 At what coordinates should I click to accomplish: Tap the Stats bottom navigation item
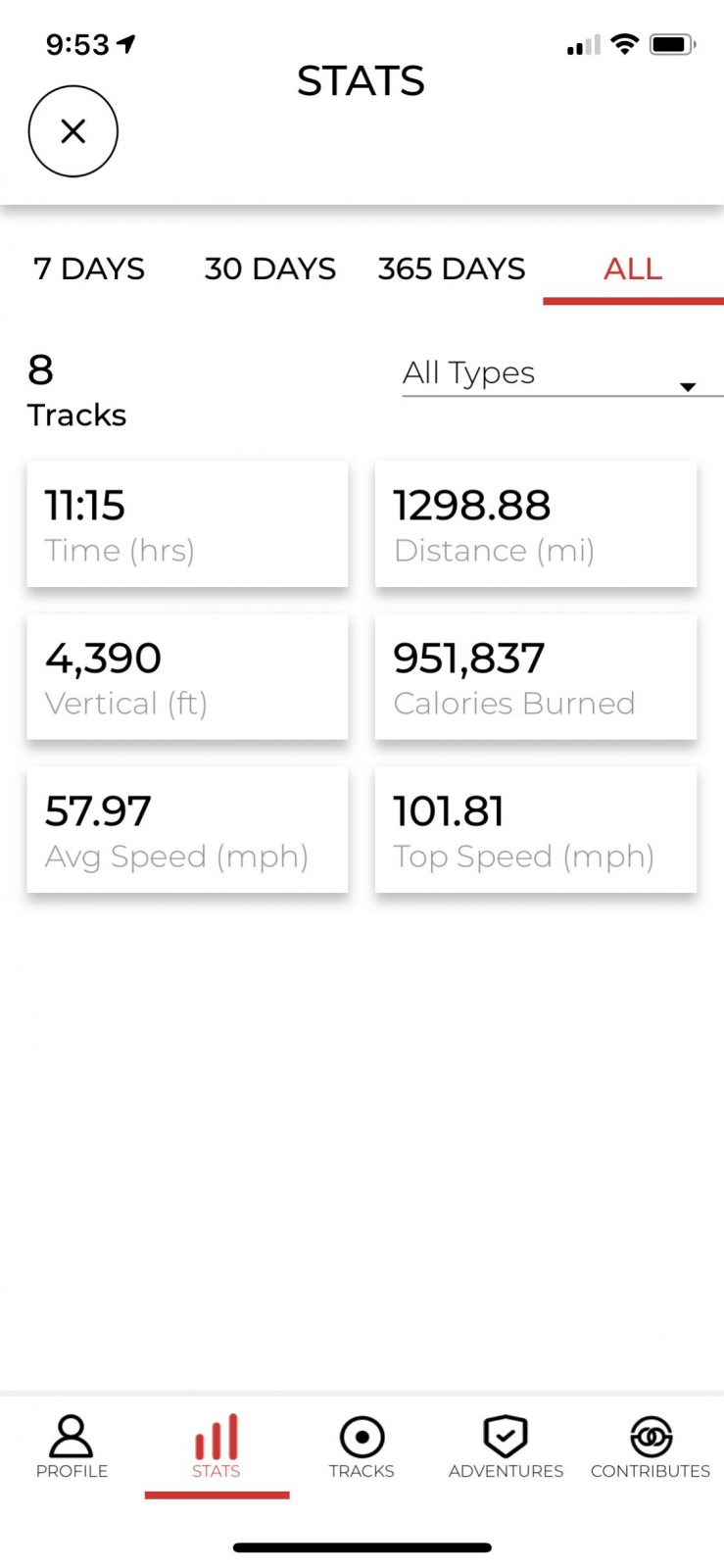217,1446
